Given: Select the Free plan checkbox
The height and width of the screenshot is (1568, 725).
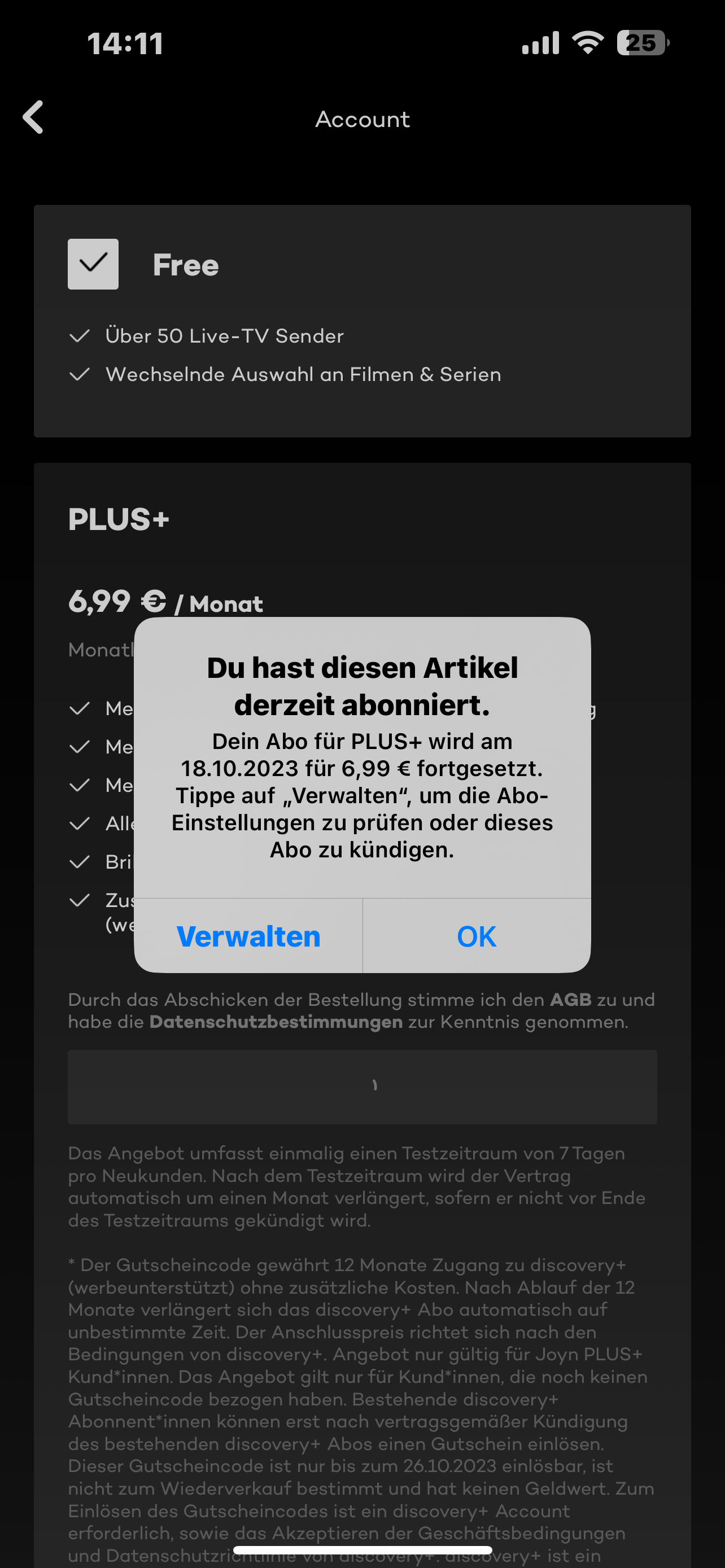Looking at the screenshot, I should 93,264.
